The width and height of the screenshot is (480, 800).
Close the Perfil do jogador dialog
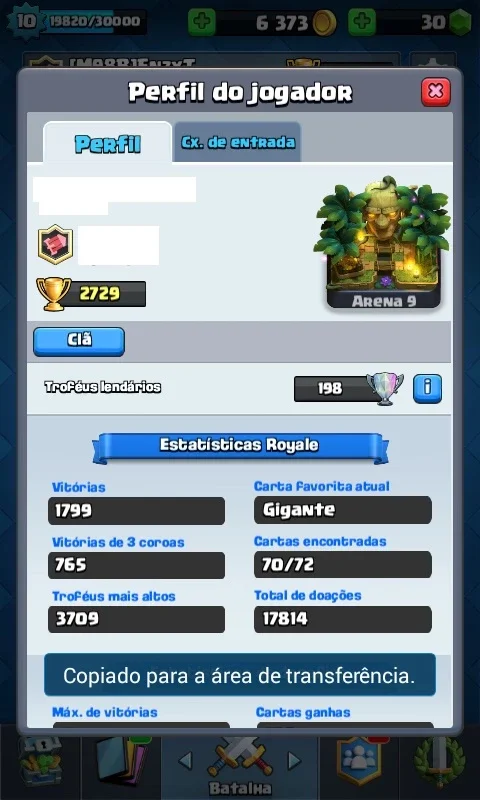[x=435, y=92]
